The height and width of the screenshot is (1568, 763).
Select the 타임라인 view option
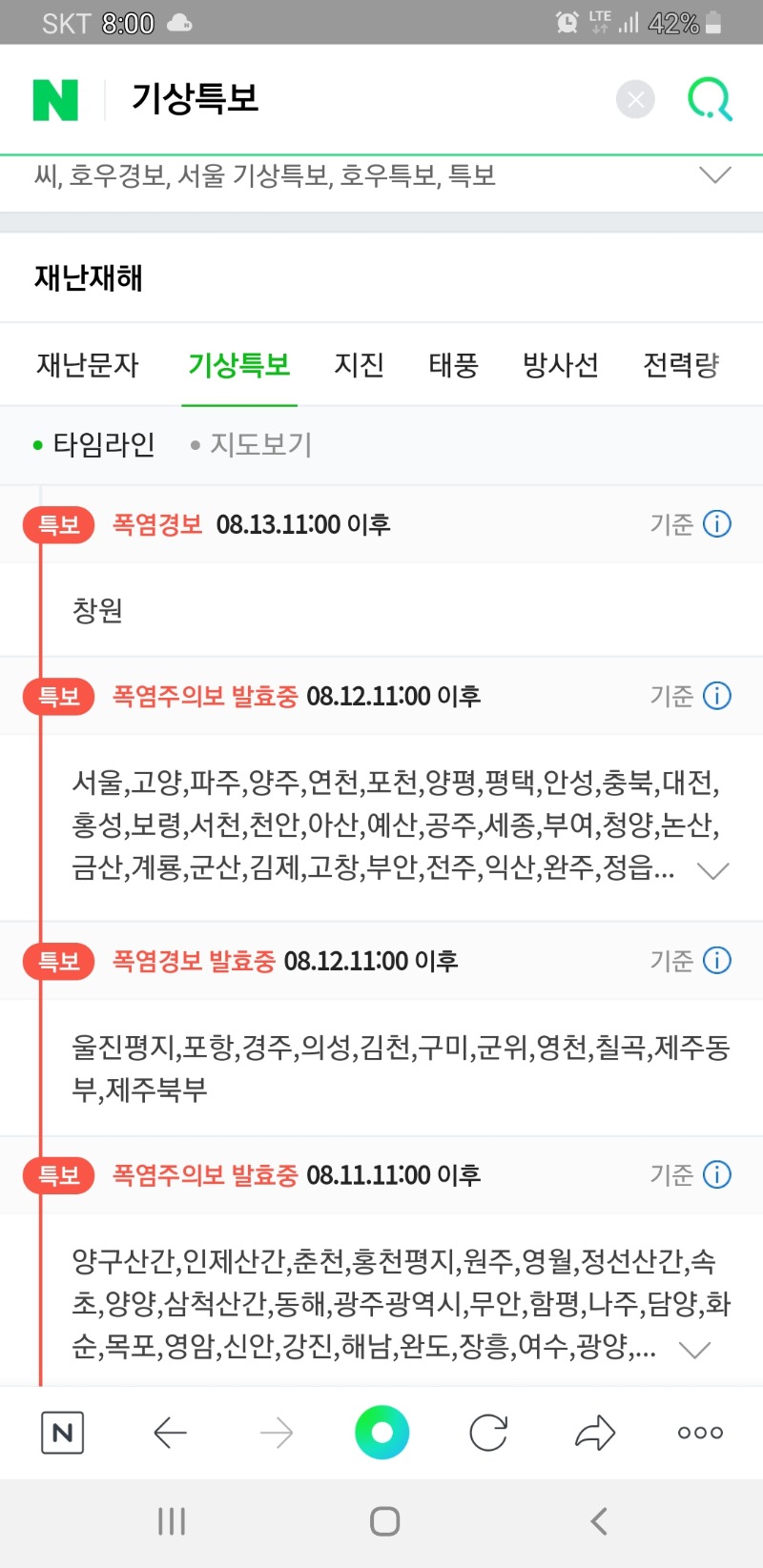click(x=93, y=445)
